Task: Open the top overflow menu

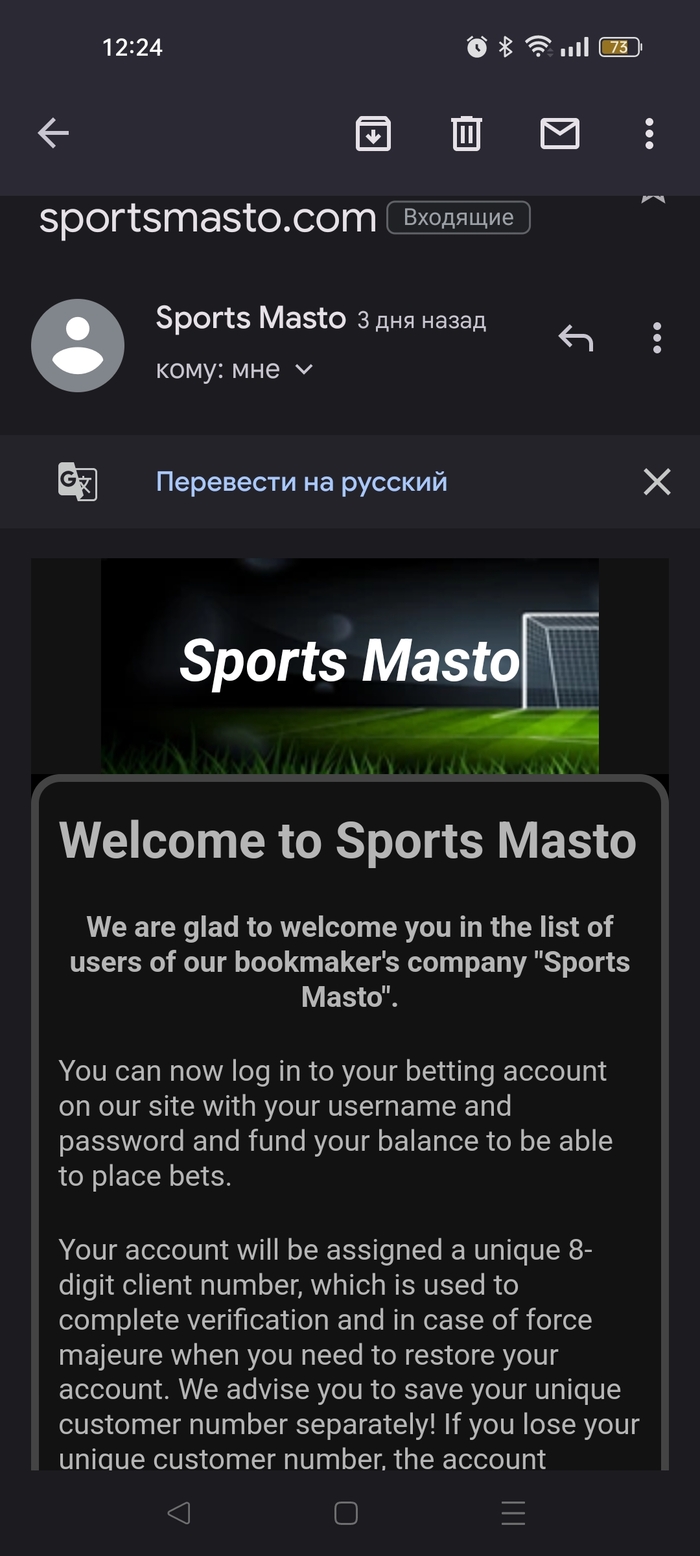Action: click(x=649, y=133)
